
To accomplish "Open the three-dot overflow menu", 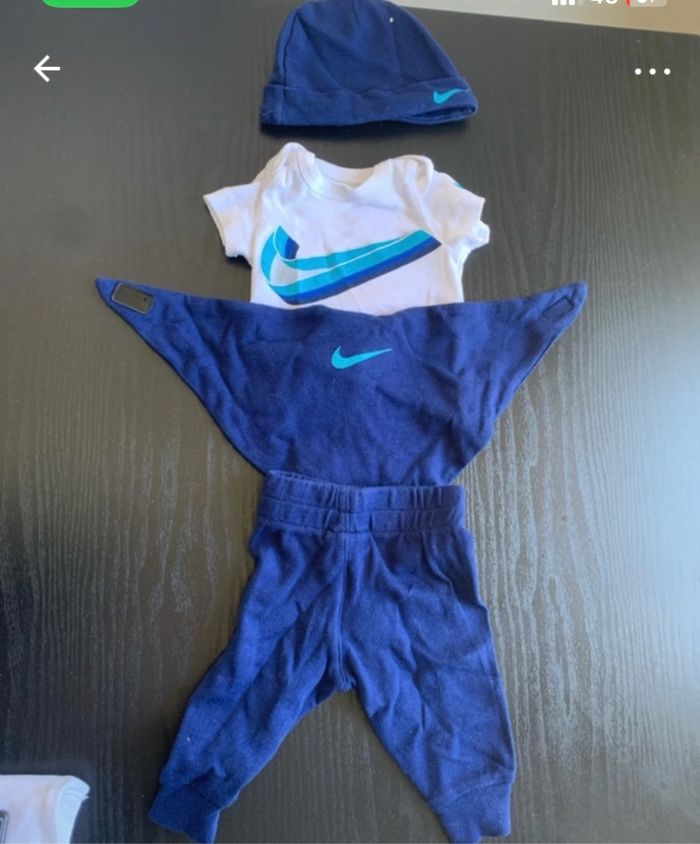I will pos(652,71).
